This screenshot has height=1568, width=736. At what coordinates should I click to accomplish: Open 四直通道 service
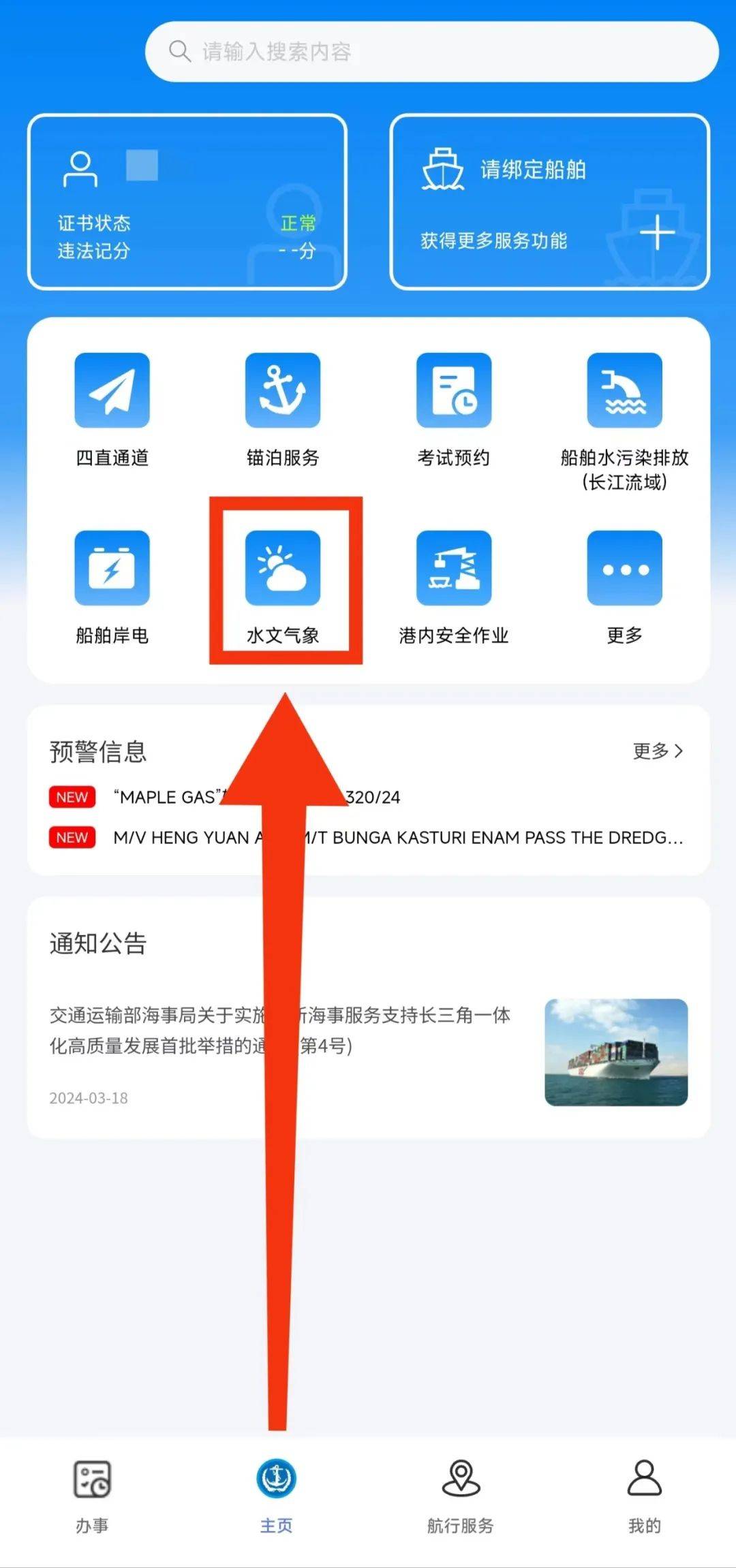[112, 410]
